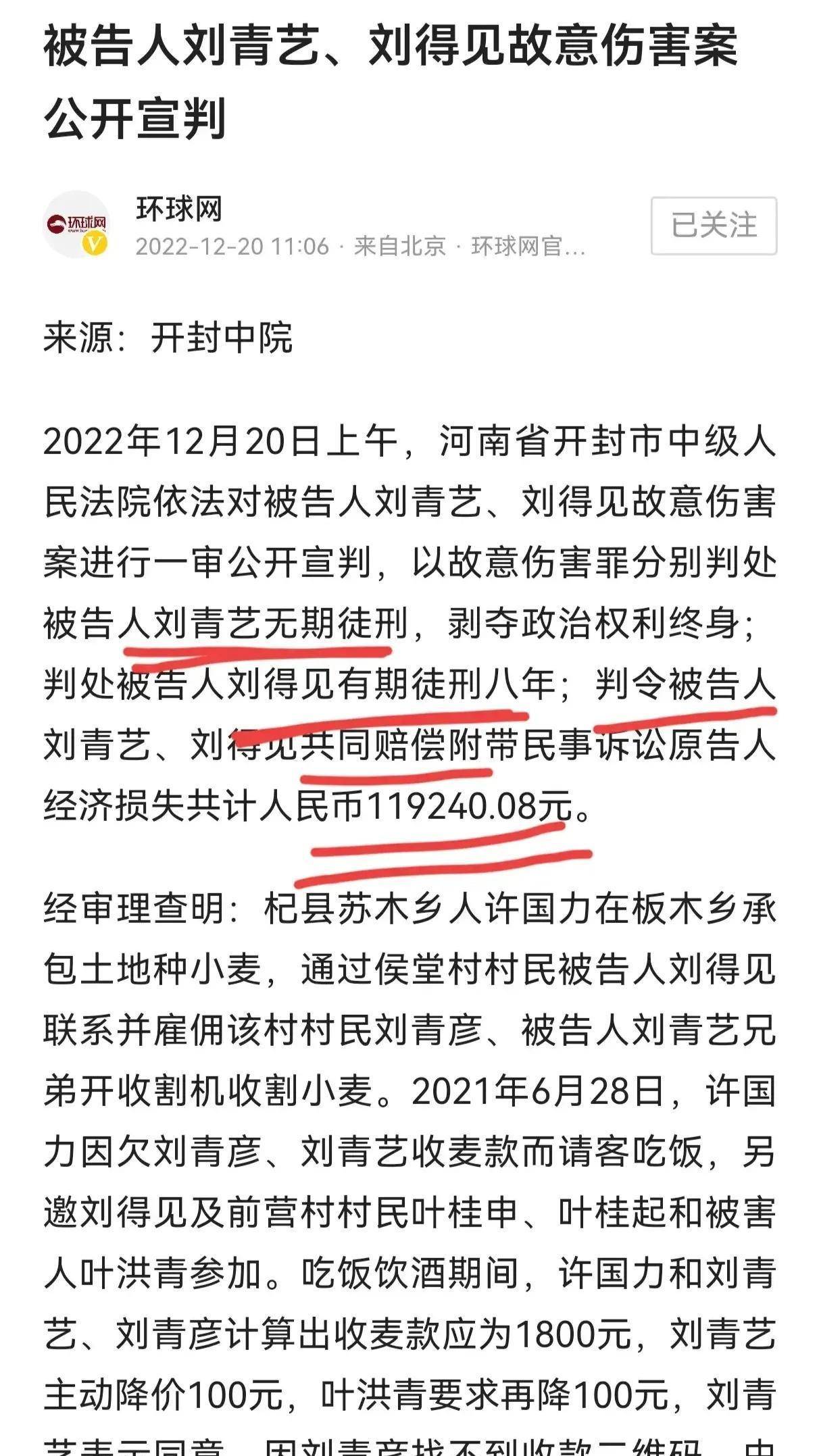Tap the 已关注 follow button
This screenshot has height=1456, width=819.
click(714, 226)
